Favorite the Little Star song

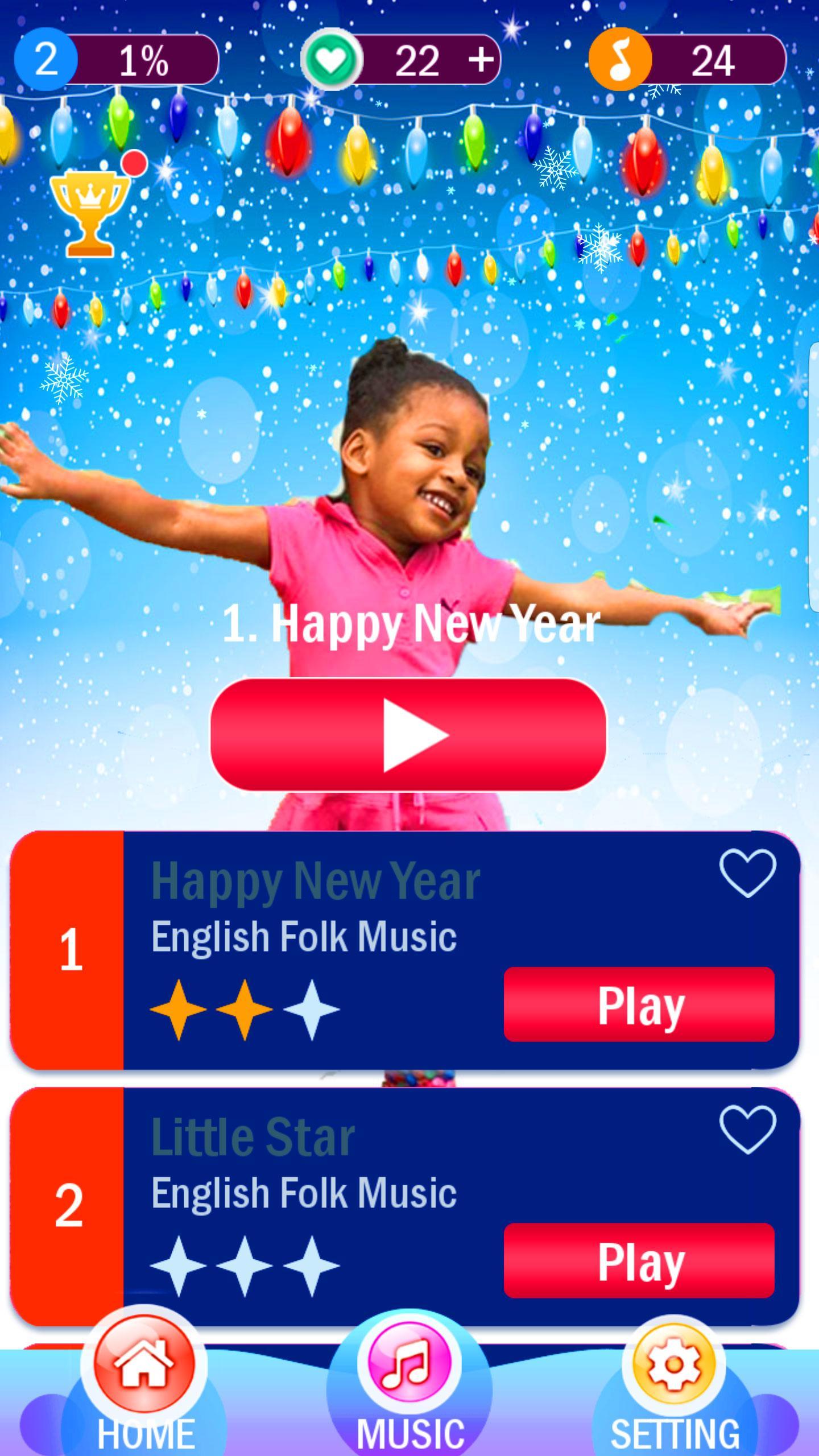(747, 1130)
